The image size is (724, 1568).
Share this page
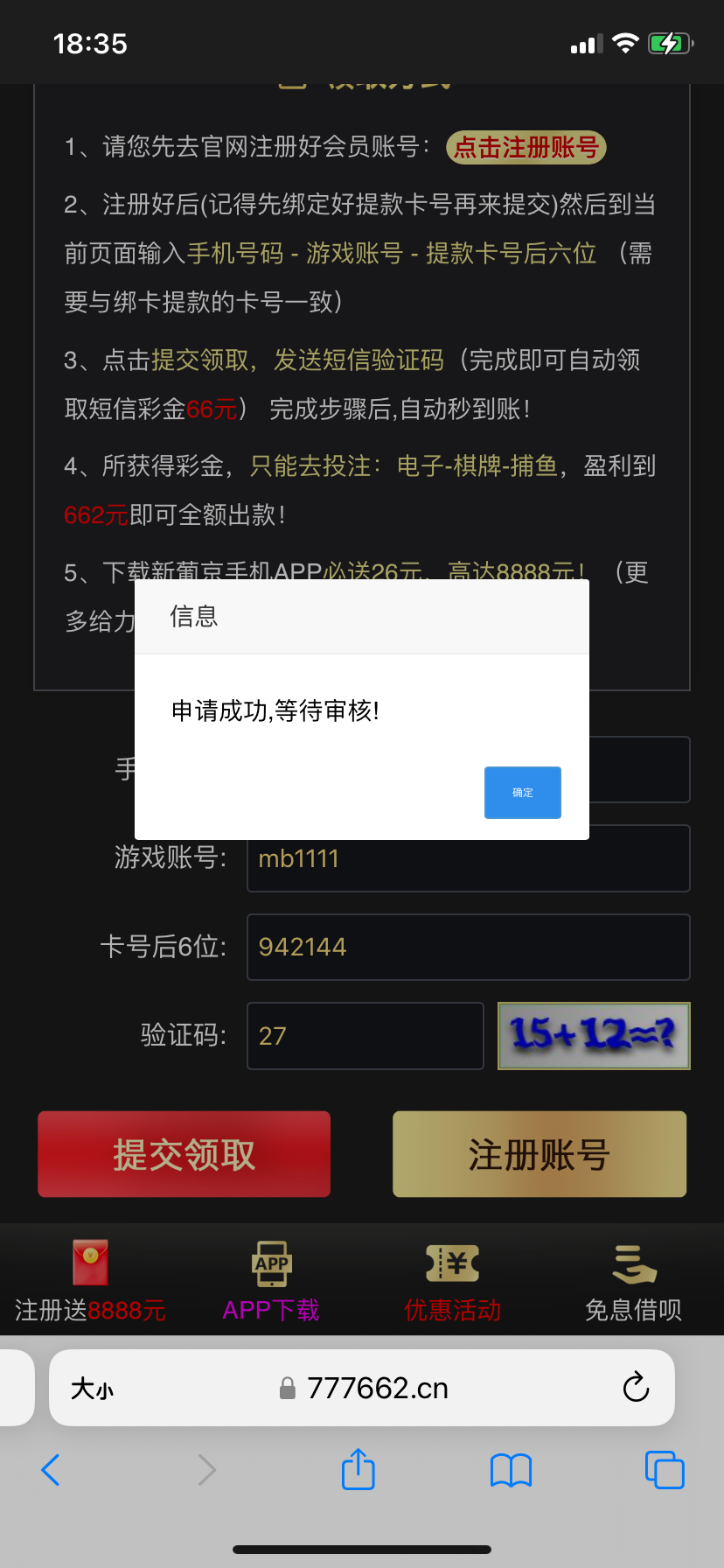[x=358, y=1469]
